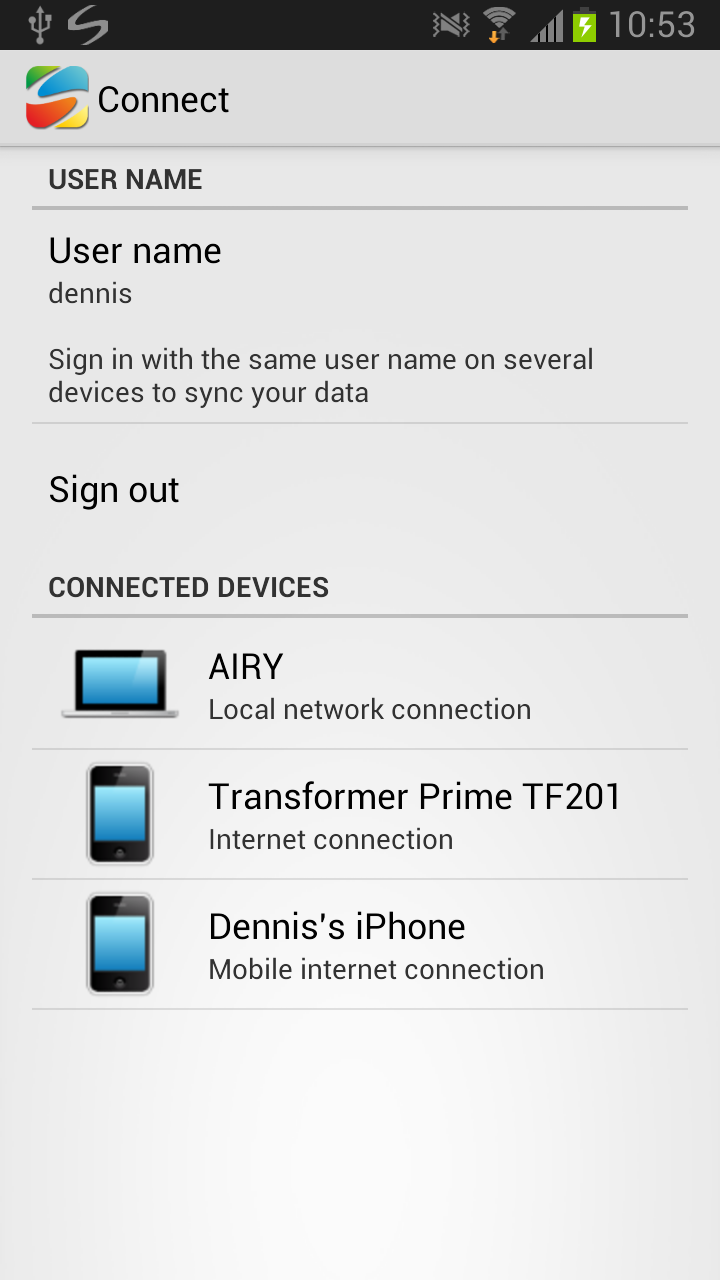Screen dimensions: 720x1280
Task: Click the Wi-Fi status bar icon
Action: tap(497, 24)
